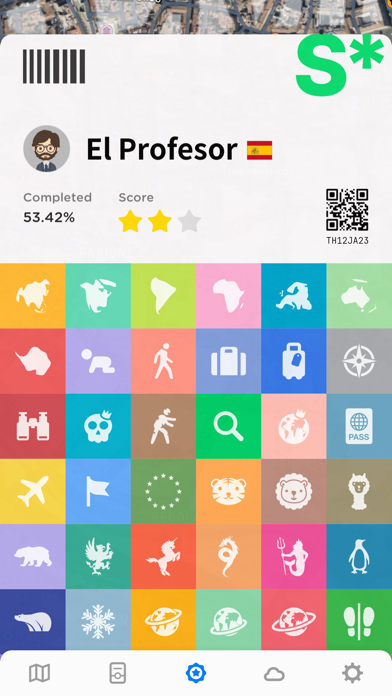View the Australia continent badge

[x=359, y=296]
